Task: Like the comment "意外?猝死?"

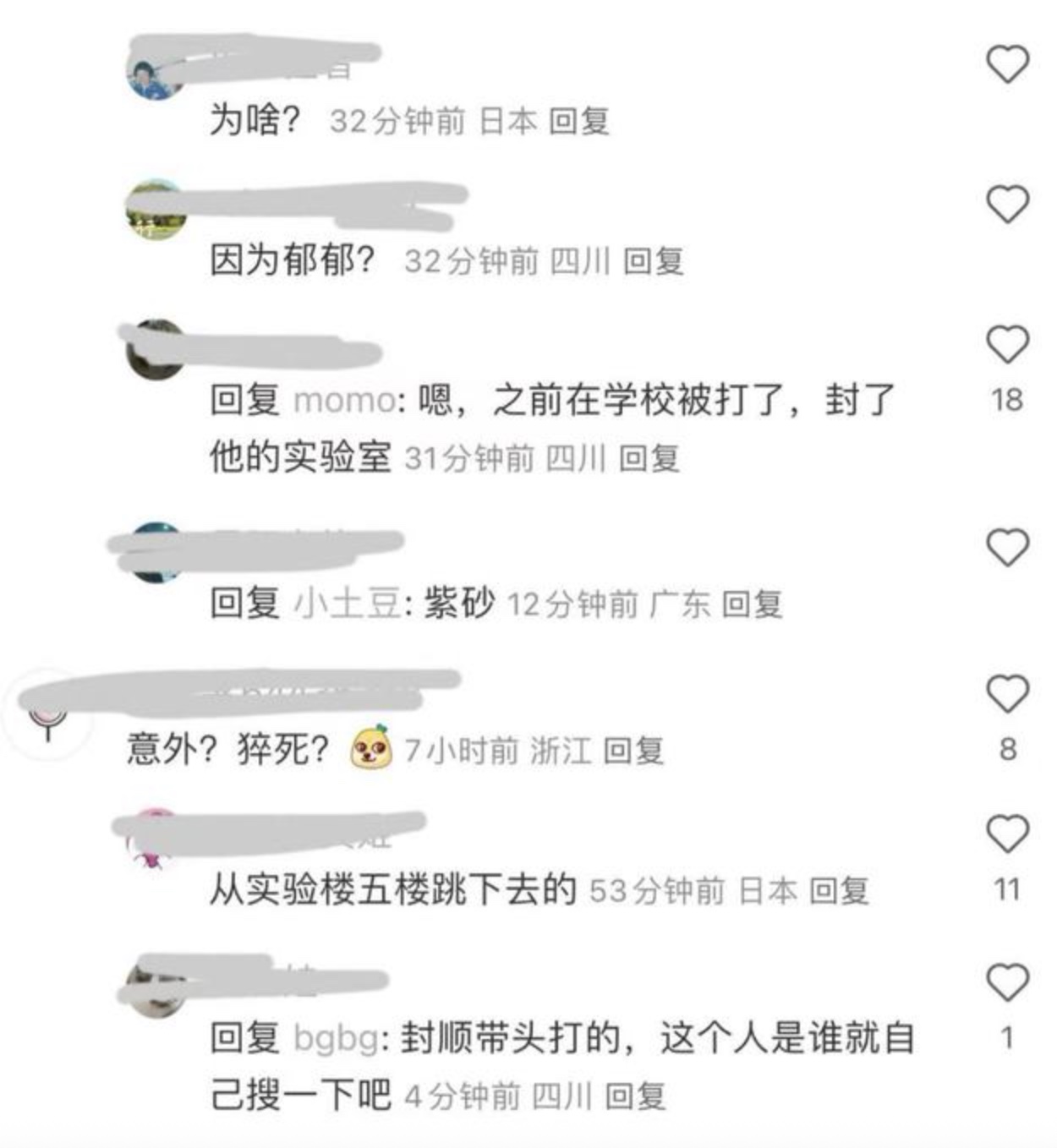Action: point(1007,694)
